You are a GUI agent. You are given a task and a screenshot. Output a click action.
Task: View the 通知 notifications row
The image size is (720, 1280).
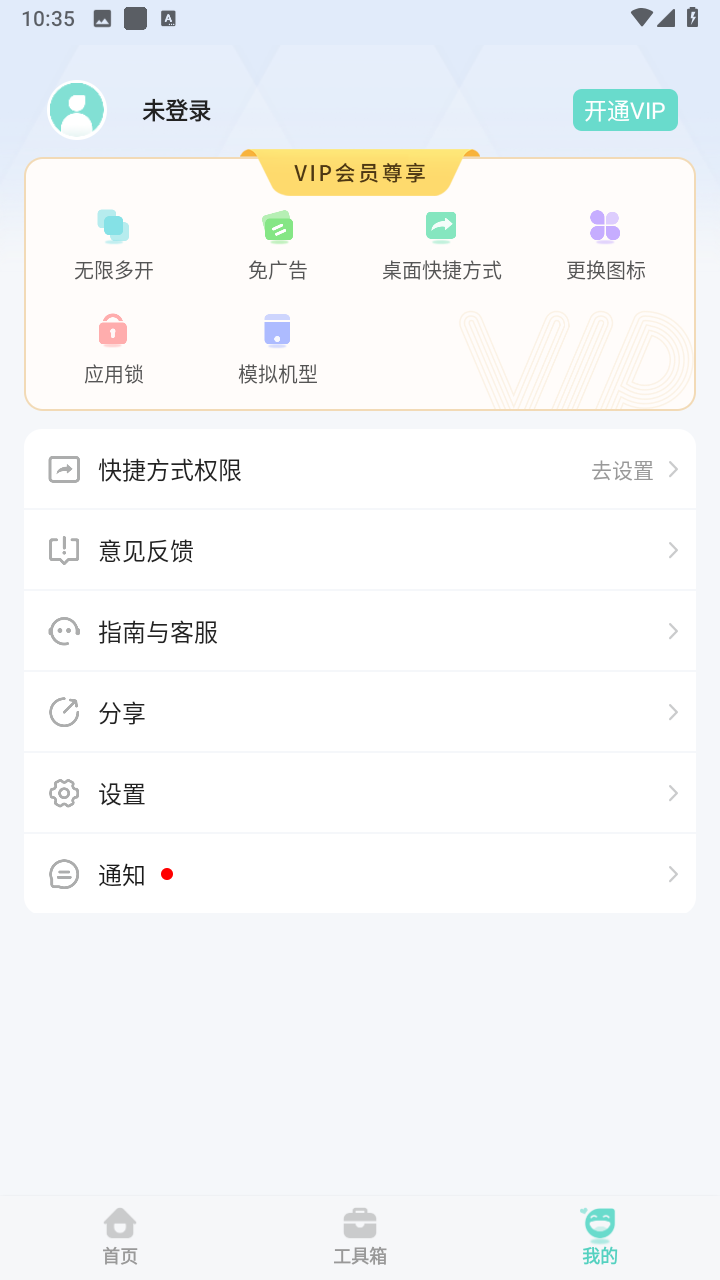[x=360, y=875]
